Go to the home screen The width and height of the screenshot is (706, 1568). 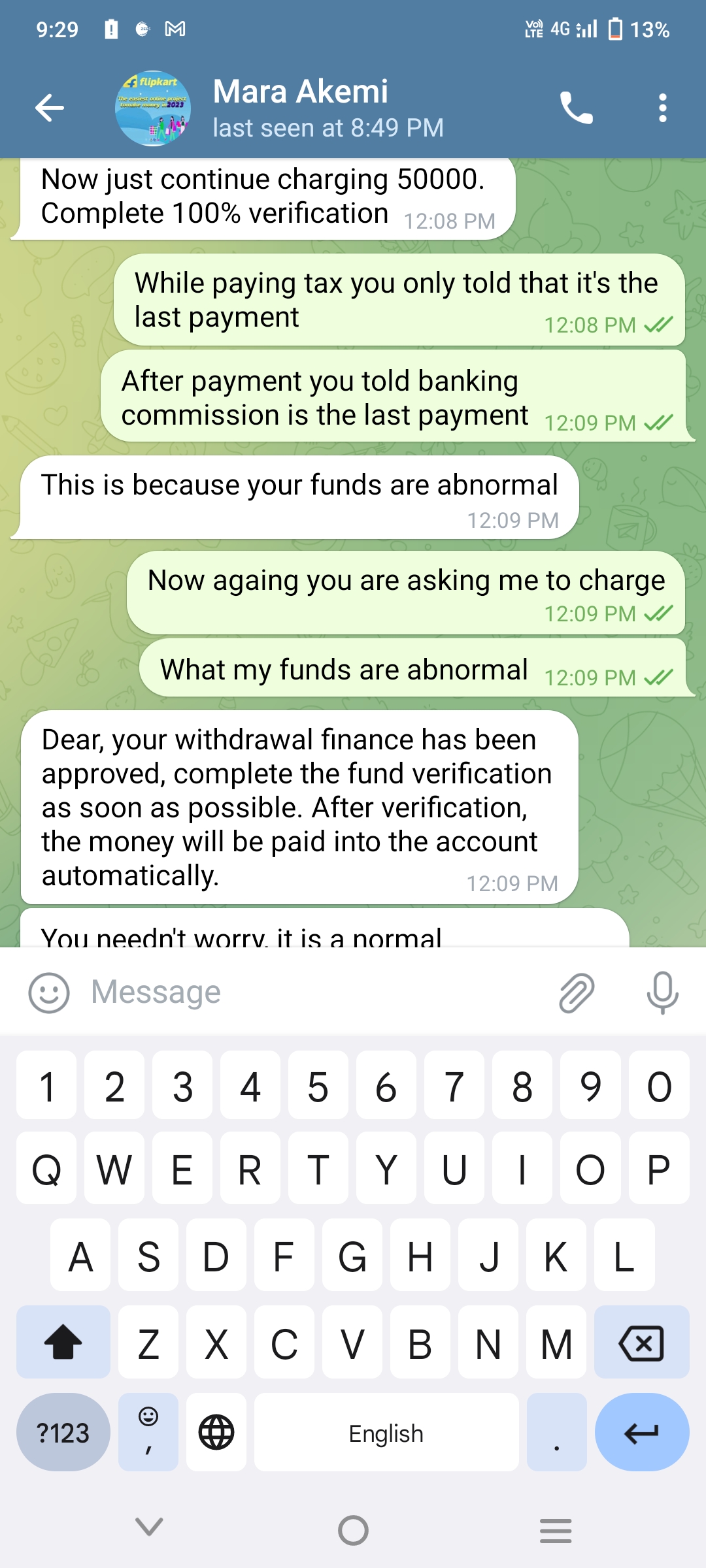(353, 1530)
